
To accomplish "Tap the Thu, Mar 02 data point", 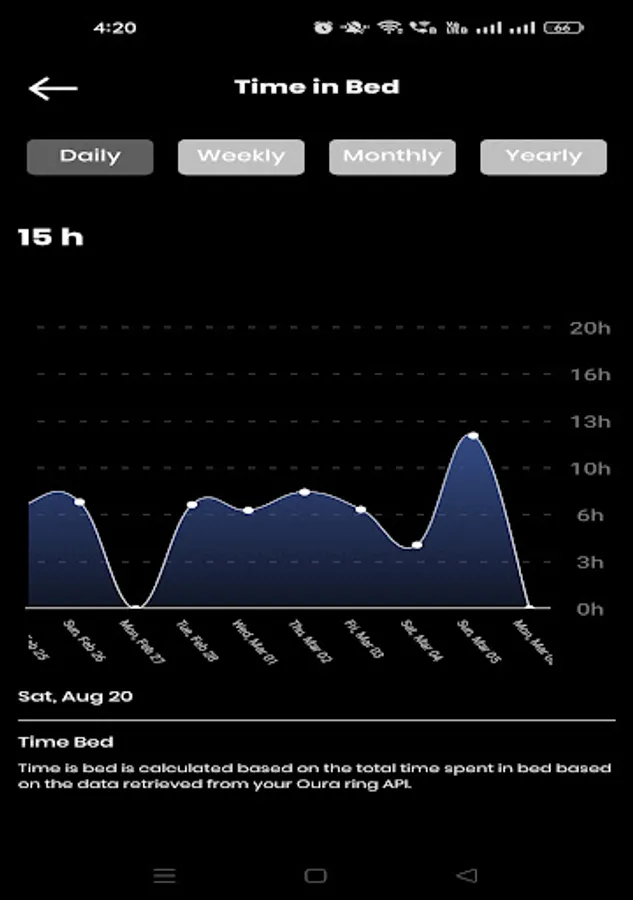I will tap(305, 492).
